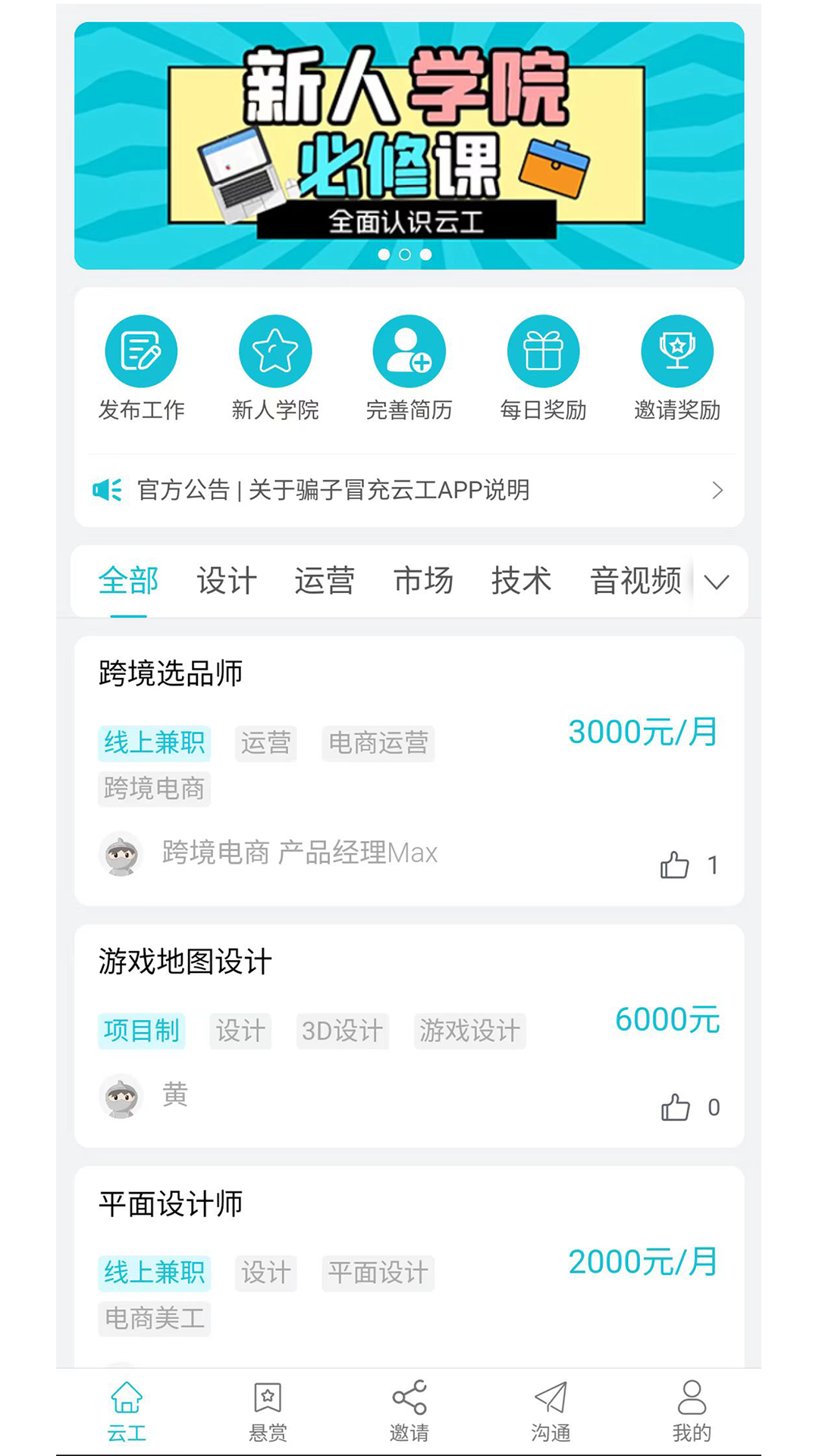Viewport: 819px width, 1456px height.
Task: Tap the 发布工作 publish job icon
Action: pyautogui.click(x=141, y=350)
